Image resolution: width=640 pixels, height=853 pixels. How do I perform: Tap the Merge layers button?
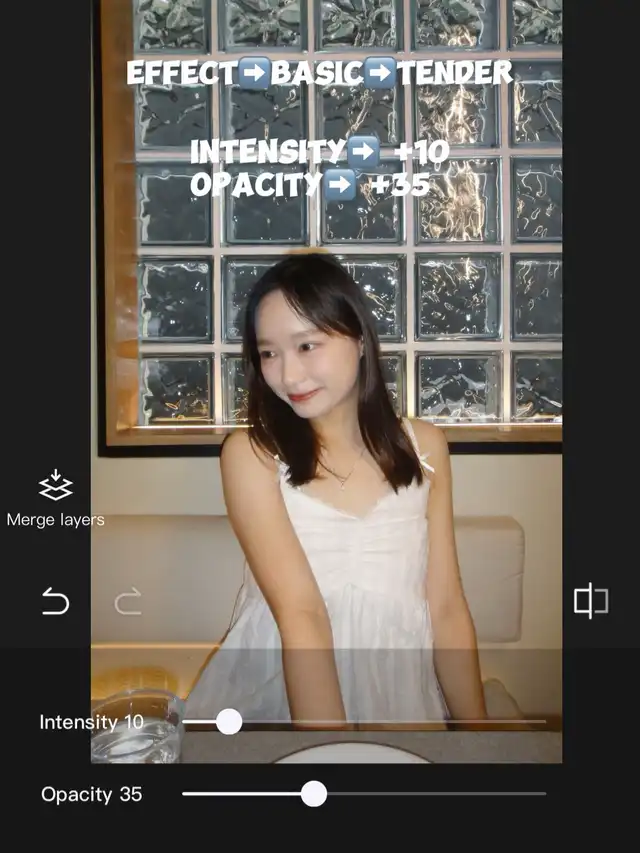55,498
